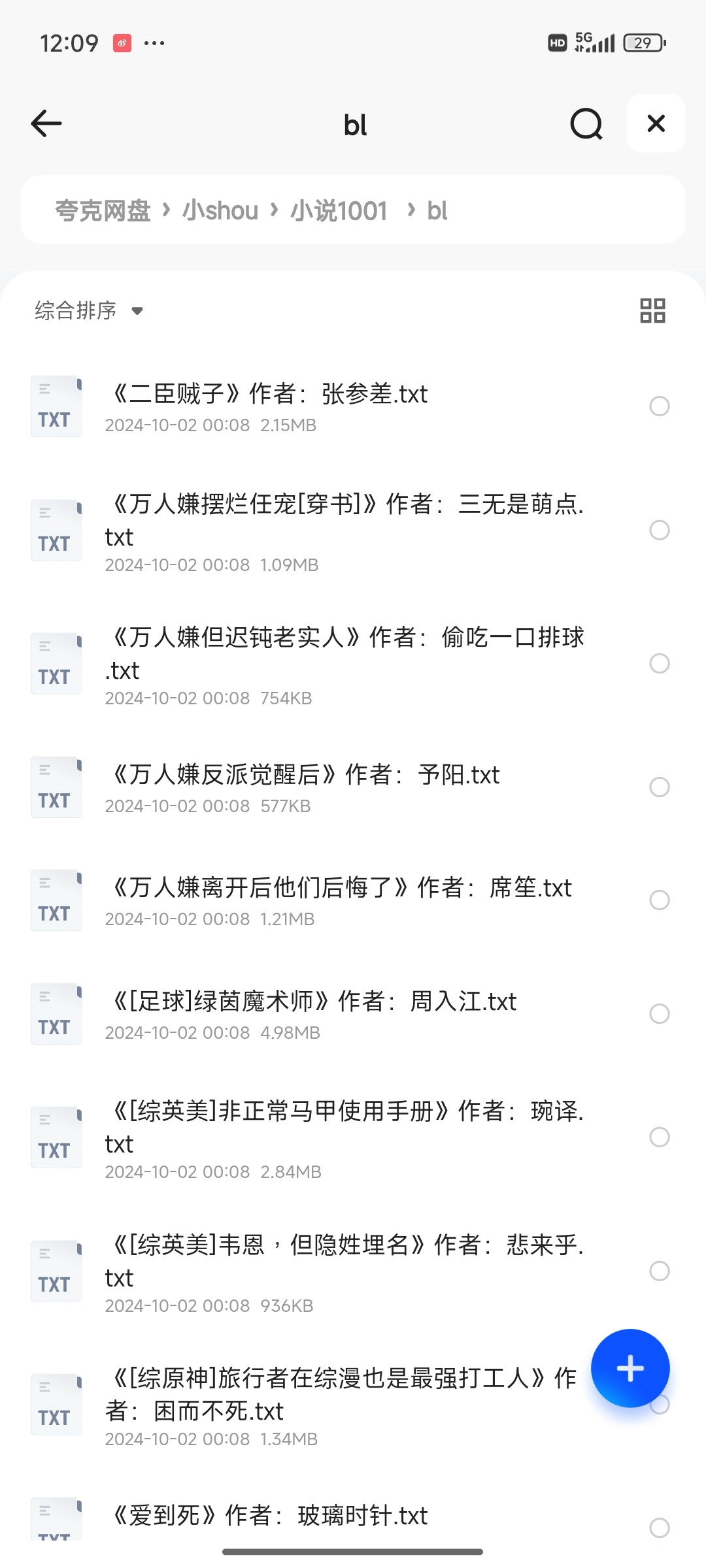Screen dimensions: 706x1568
Task: Open 《[综英美]非正常马甲使用手册》 txt file
Action: tap(345, 1126)
